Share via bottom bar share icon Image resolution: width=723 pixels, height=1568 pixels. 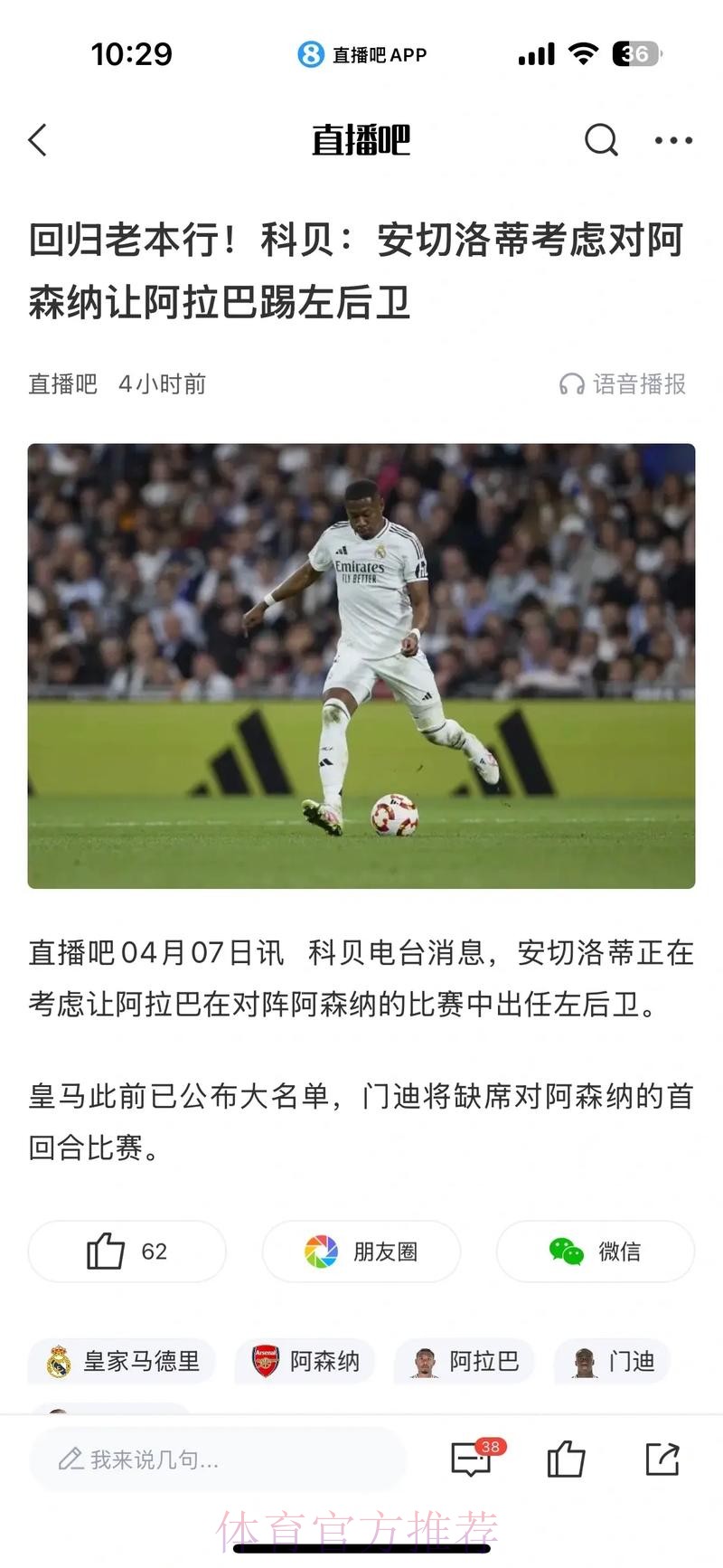662,1459
